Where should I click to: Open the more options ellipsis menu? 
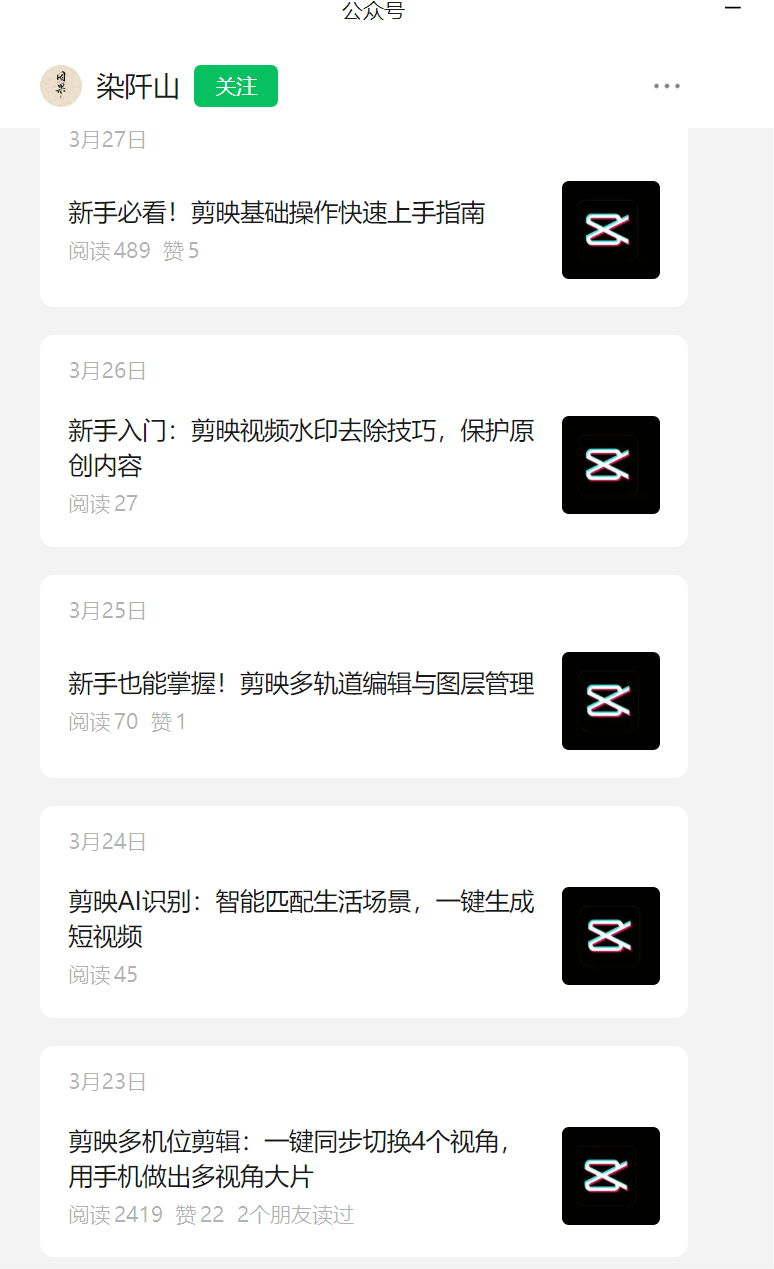click(665, 86)
